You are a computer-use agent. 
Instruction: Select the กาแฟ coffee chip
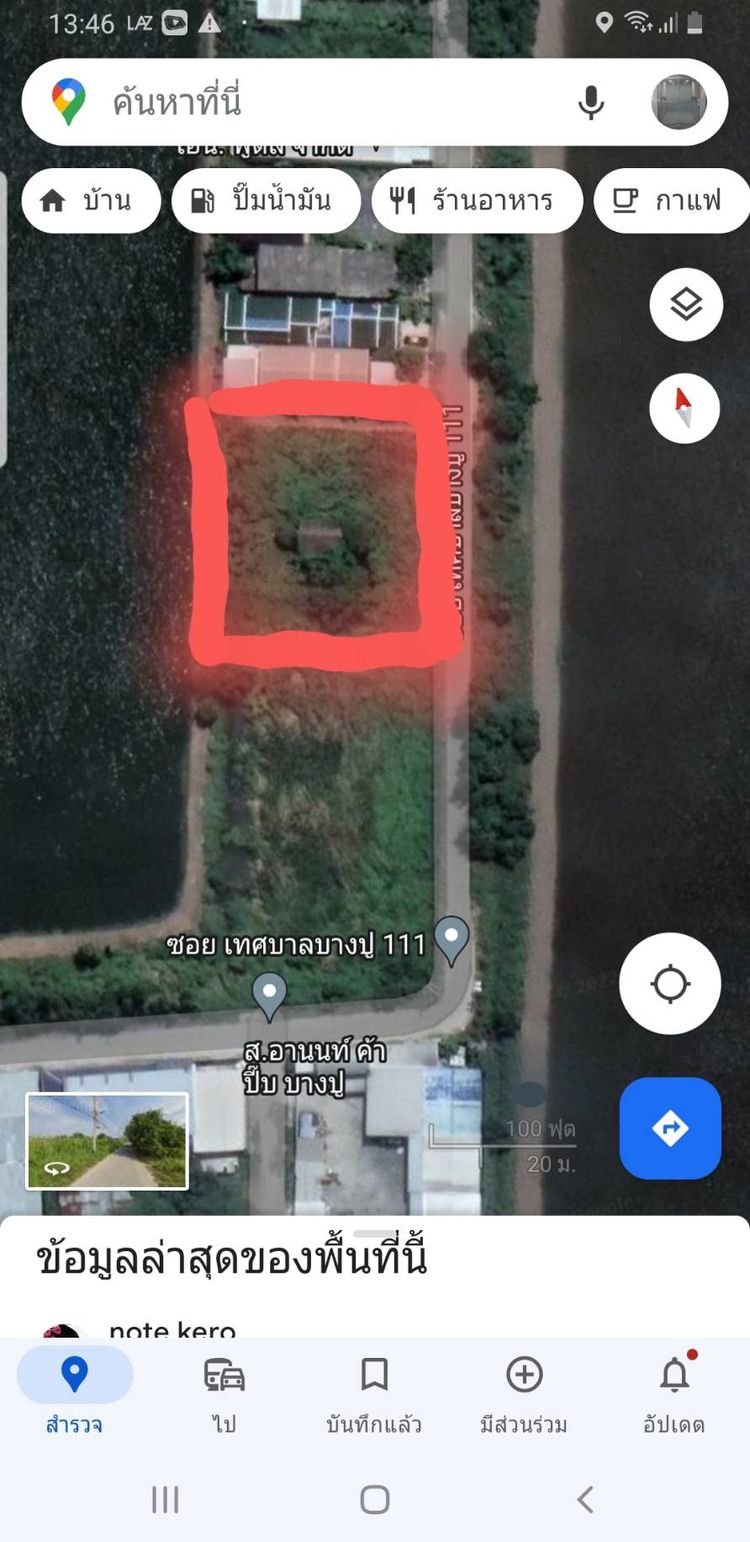coord(671,201)
